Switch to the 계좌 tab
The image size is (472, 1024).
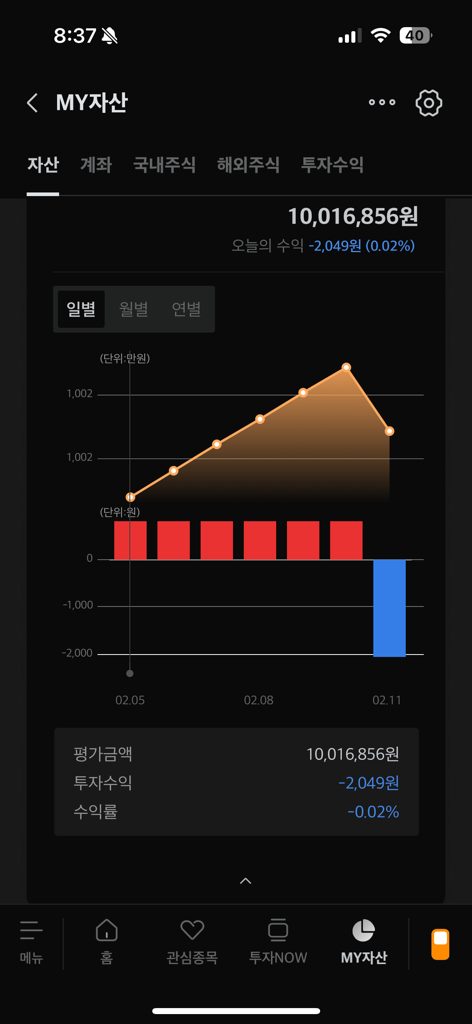pos(96,165)
